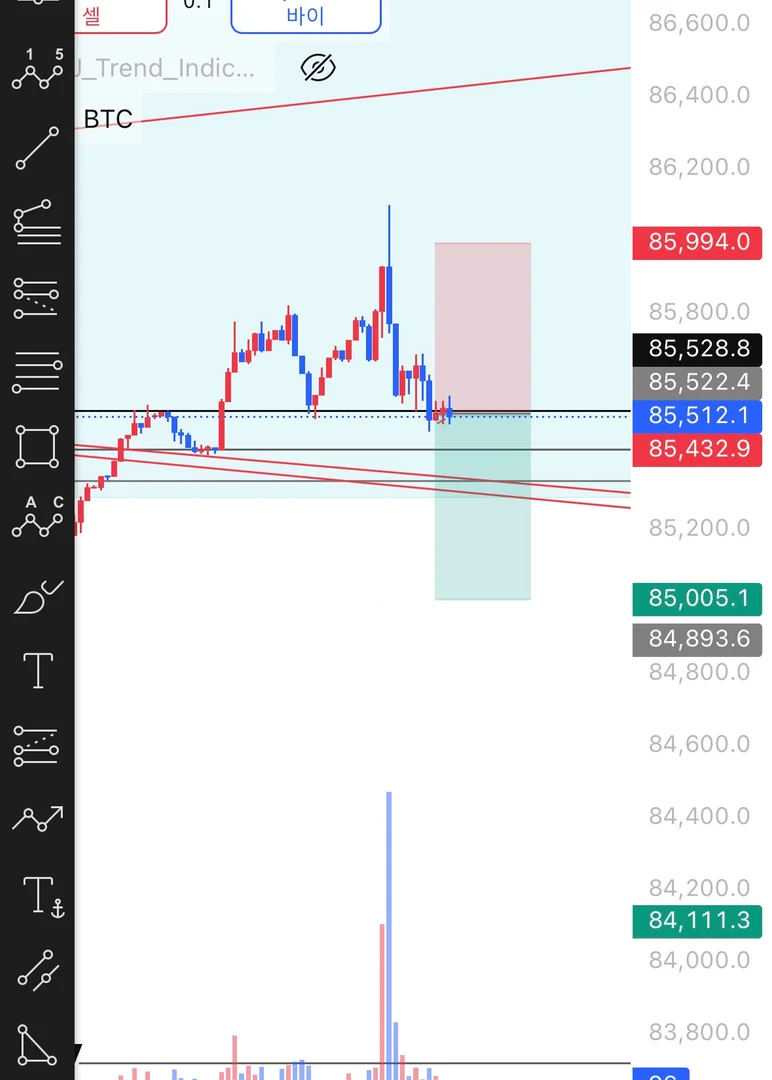Select the Elliott wave 1-5 pattern tool
This screenshot has width=772, height=1080.
[x=37, y=70]
